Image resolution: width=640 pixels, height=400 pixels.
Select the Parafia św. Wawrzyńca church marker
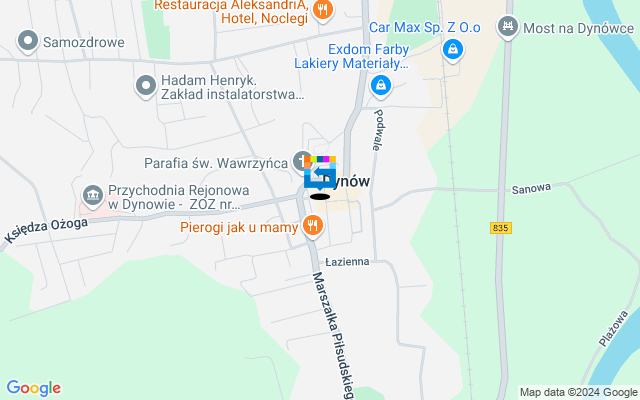click(x=302, y=161)
